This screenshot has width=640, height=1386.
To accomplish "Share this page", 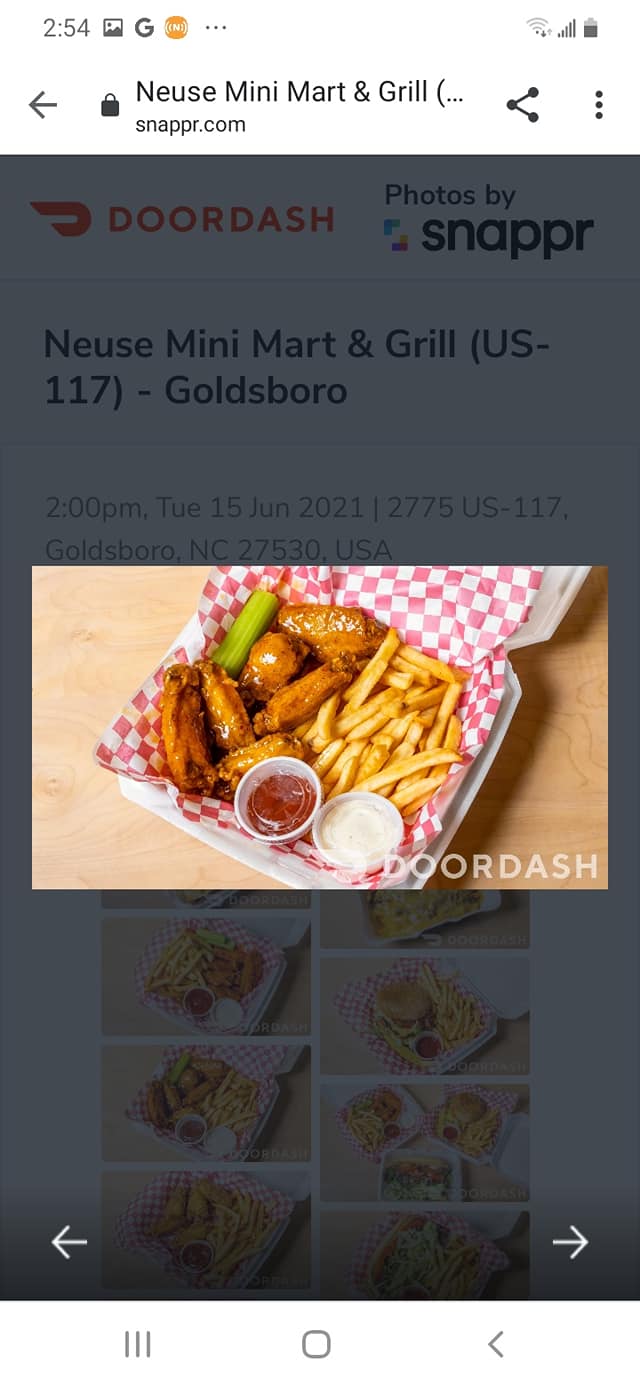I will pos(522,105).
